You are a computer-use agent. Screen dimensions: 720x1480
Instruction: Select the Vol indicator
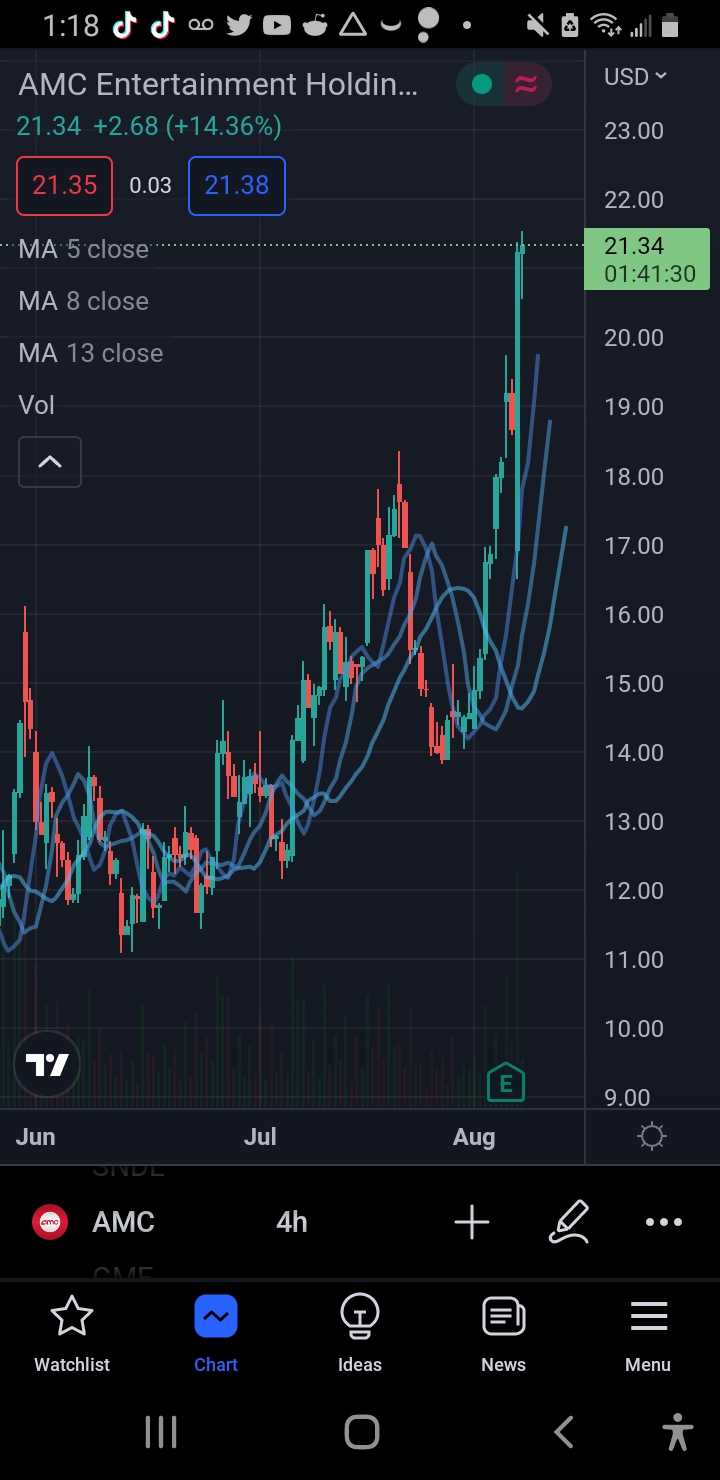coord(37,405)
